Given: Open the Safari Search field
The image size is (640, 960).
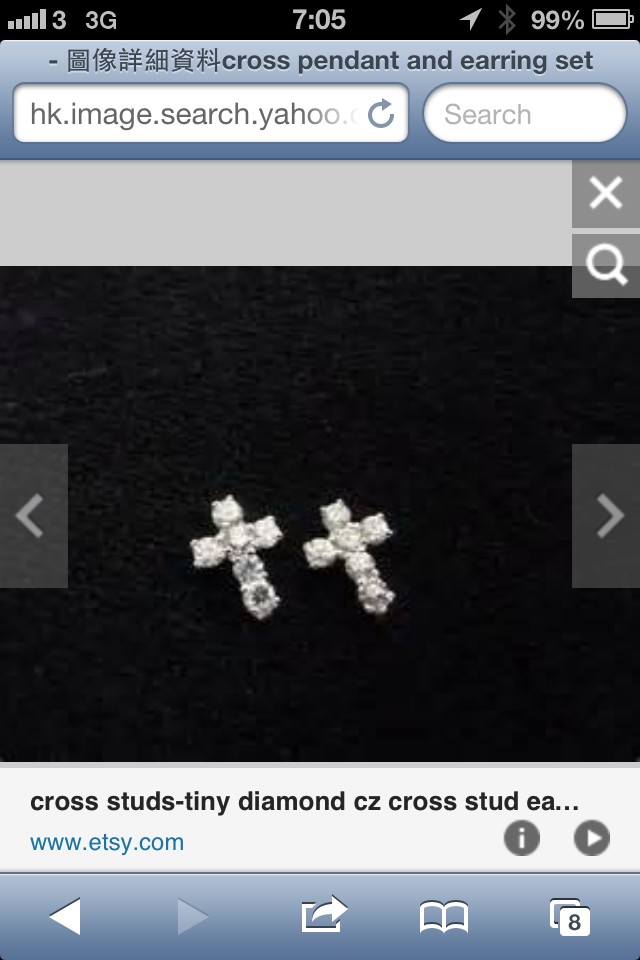Looking at the screenshot, I should (525, 115).
